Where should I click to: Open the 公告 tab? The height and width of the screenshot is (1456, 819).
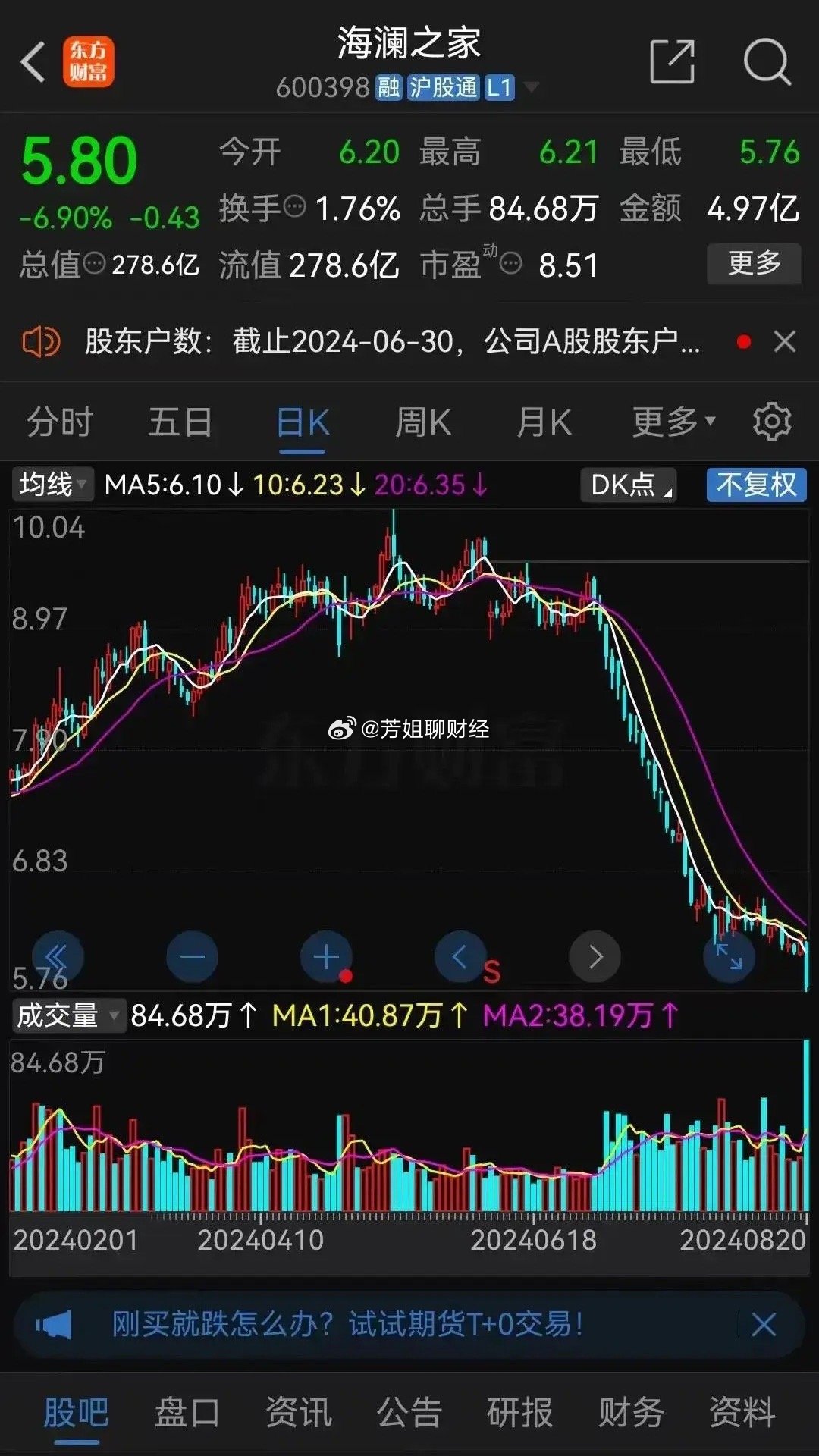coord(409,1413)
